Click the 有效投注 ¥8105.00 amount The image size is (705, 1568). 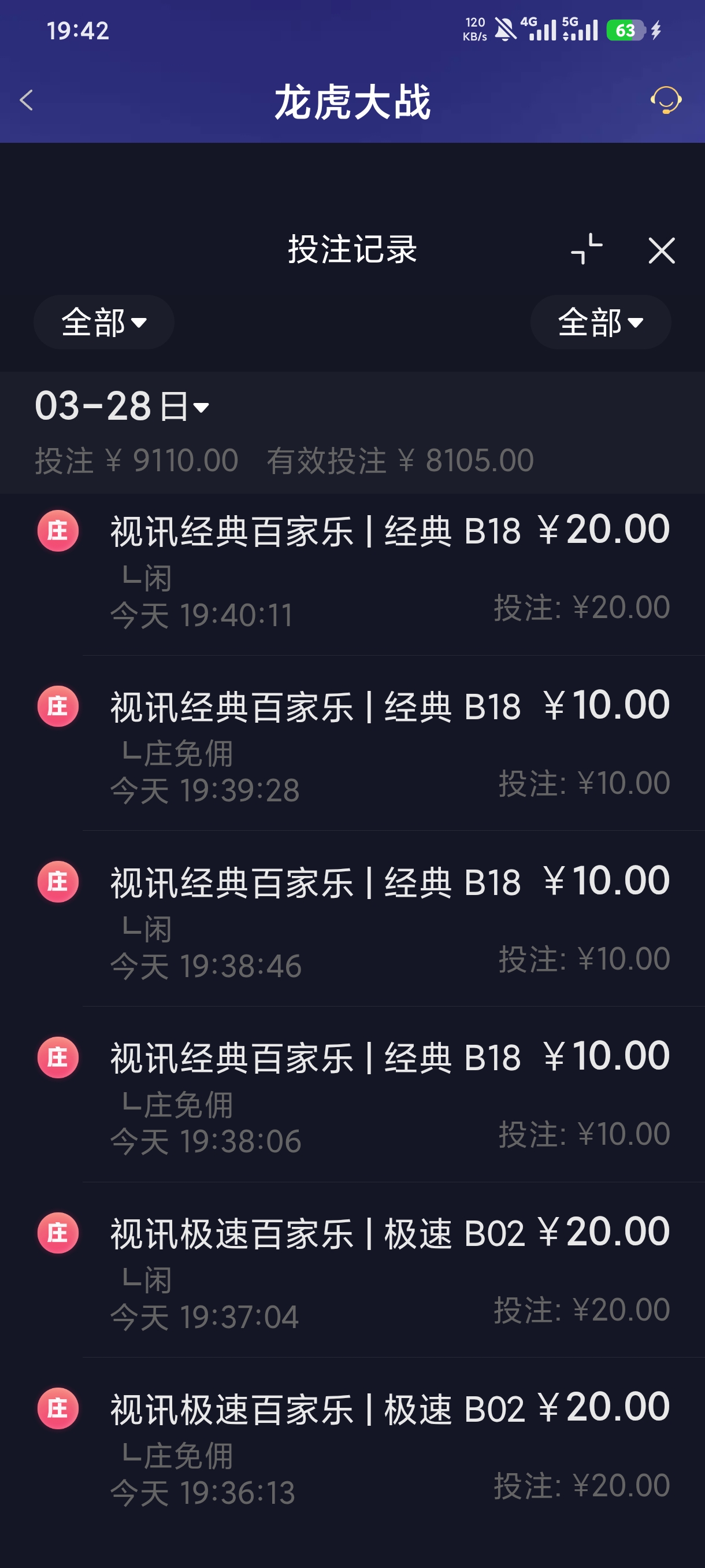coord(400,460)
